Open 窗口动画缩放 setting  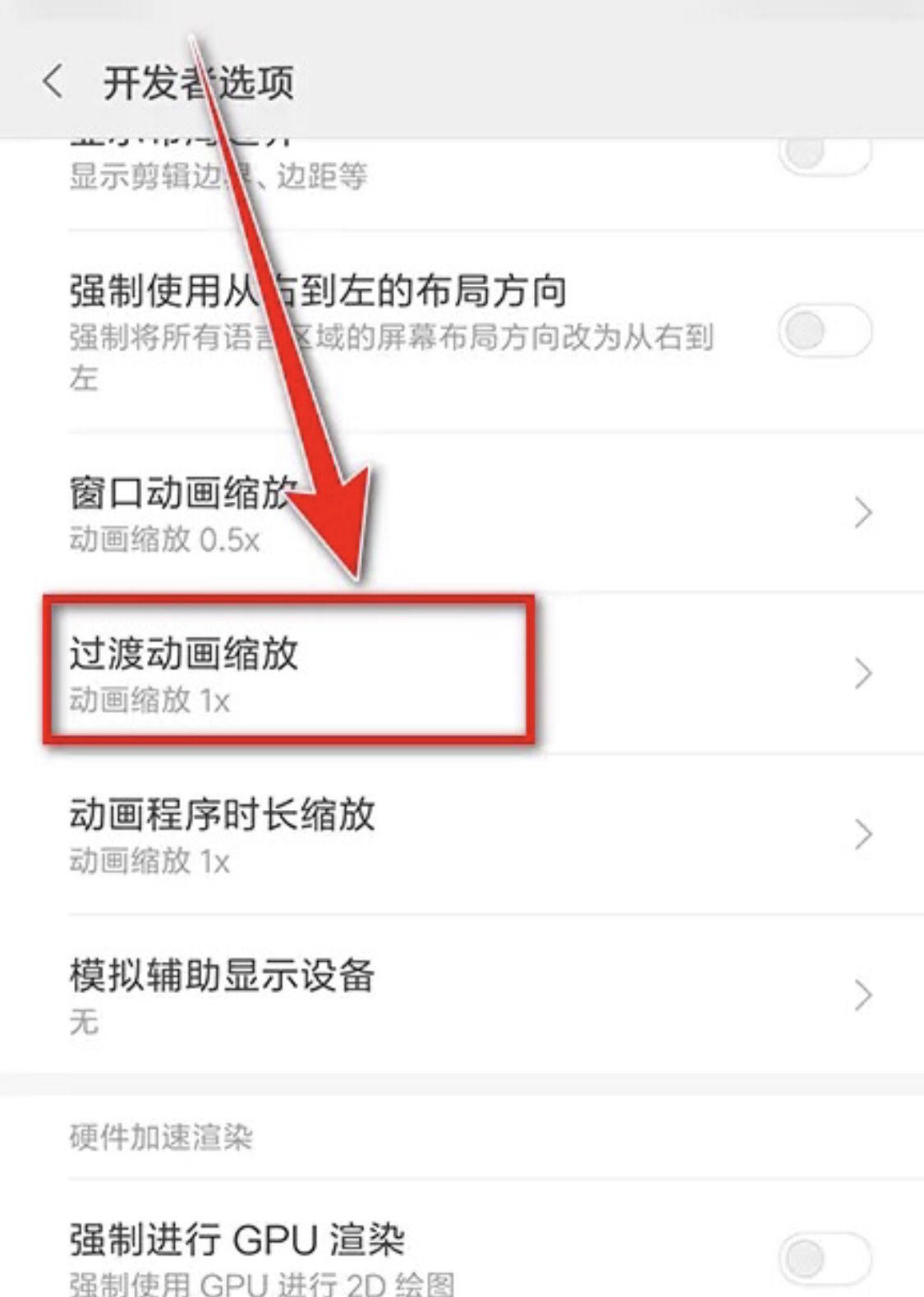pos(460,513)
